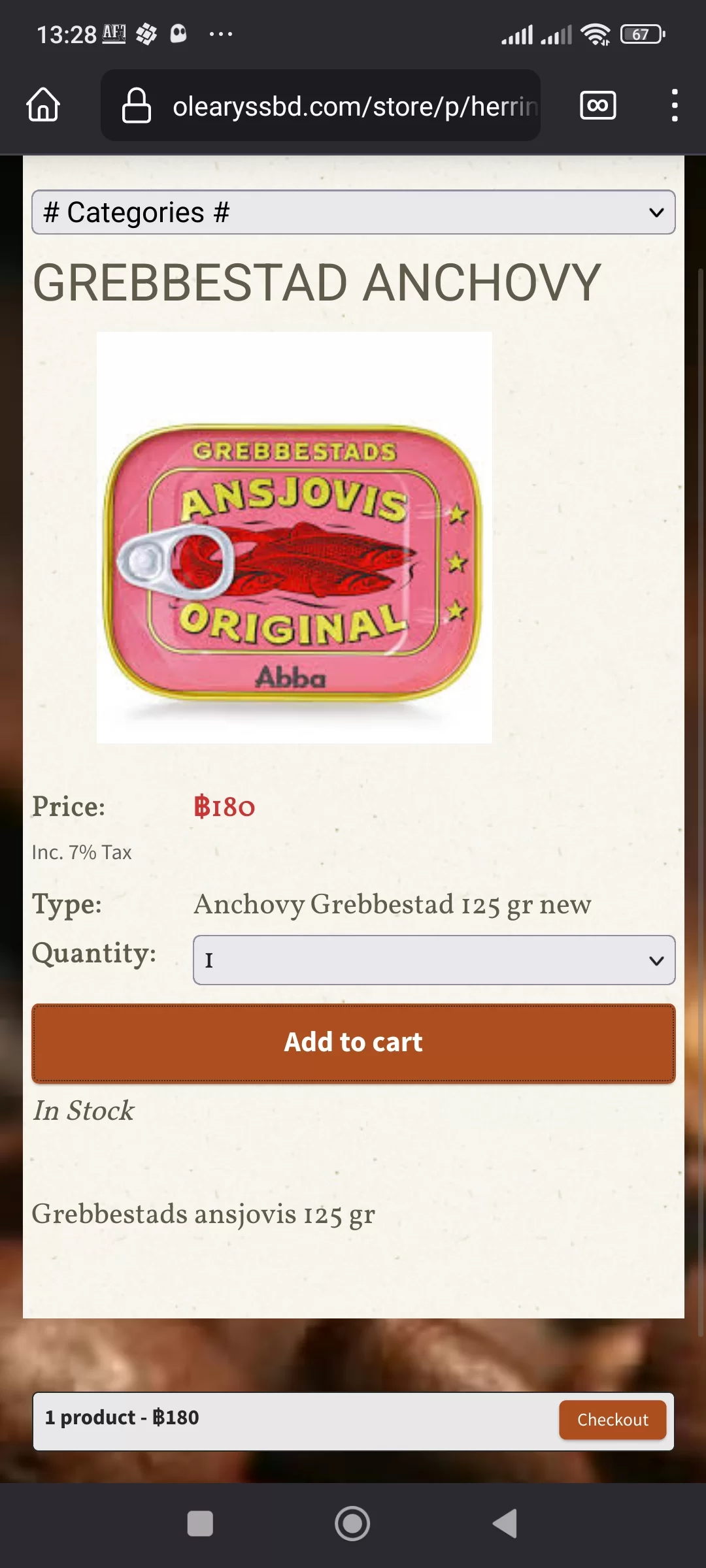Open the browser overflow menu
Screen dimensions: 706x1568
click(x=674, y=105)
